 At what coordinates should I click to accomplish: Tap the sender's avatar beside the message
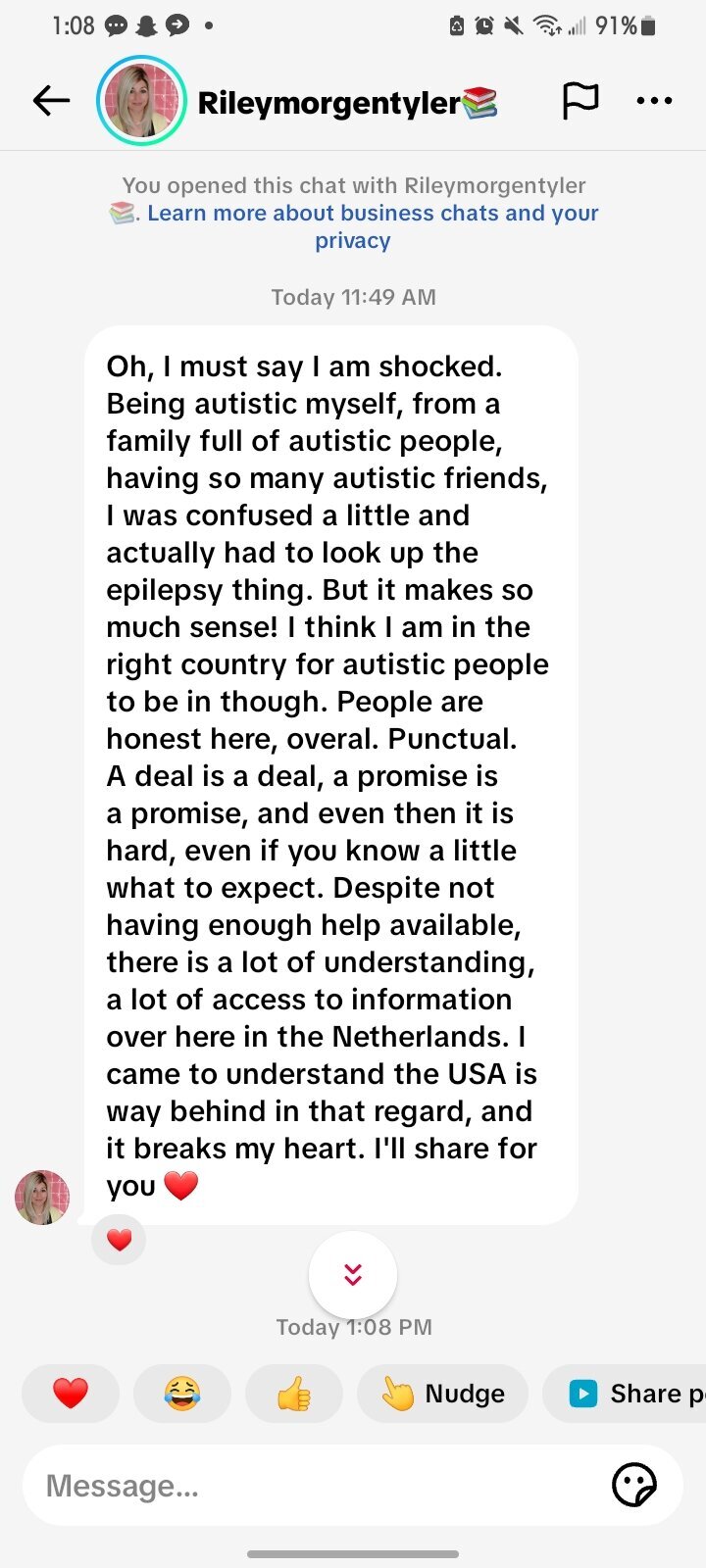(42, 1198)
